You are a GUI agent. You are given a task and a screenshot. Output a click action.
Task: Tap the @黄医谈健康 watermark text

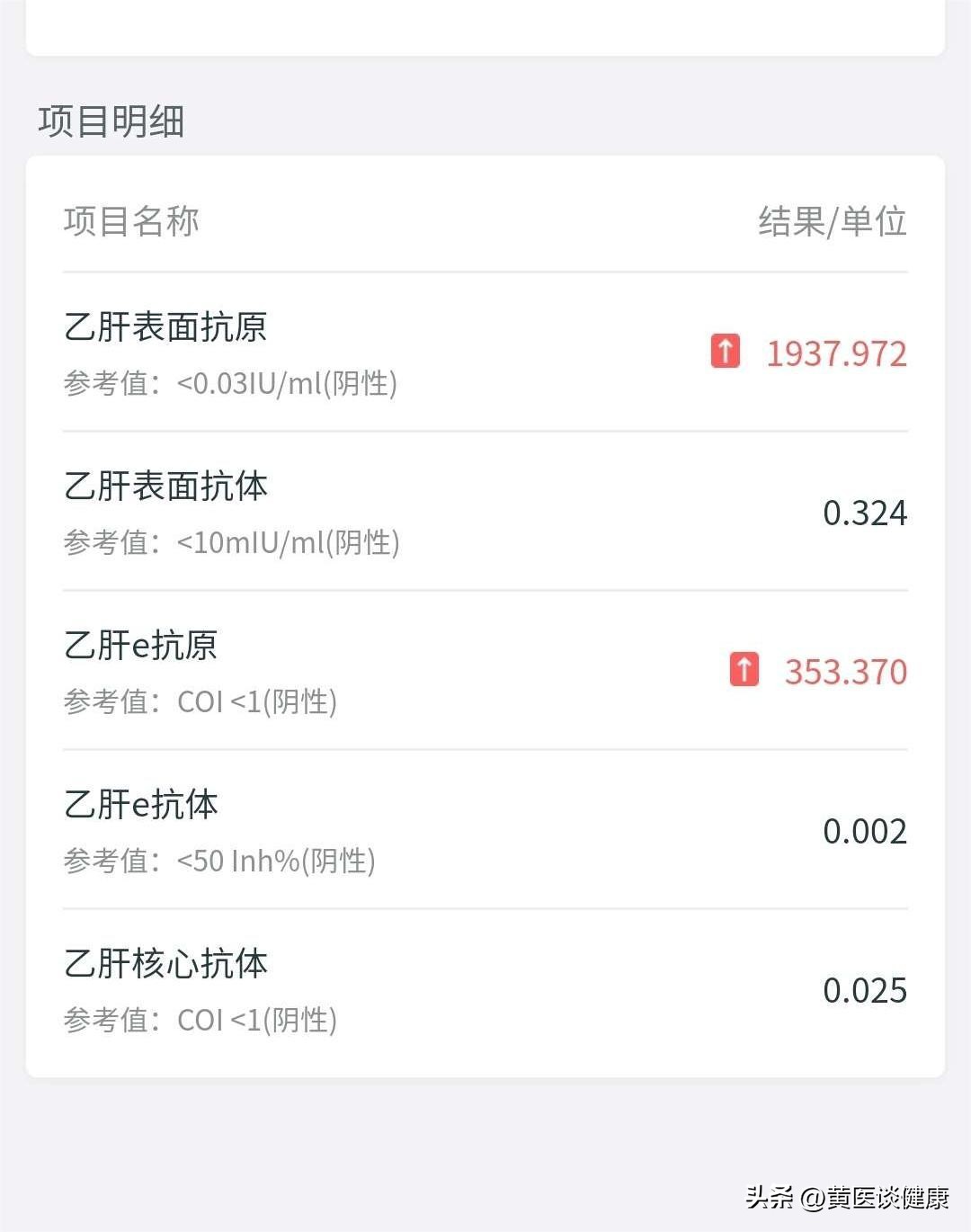(877, 1199)
